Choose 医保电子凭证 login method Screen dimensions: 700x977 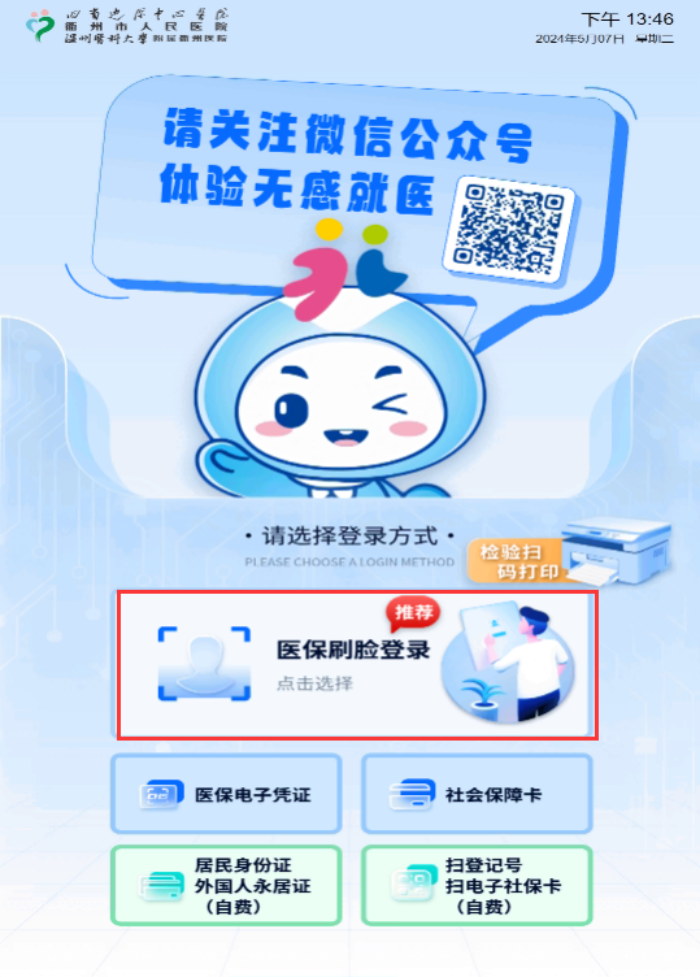tap(226, 794)
